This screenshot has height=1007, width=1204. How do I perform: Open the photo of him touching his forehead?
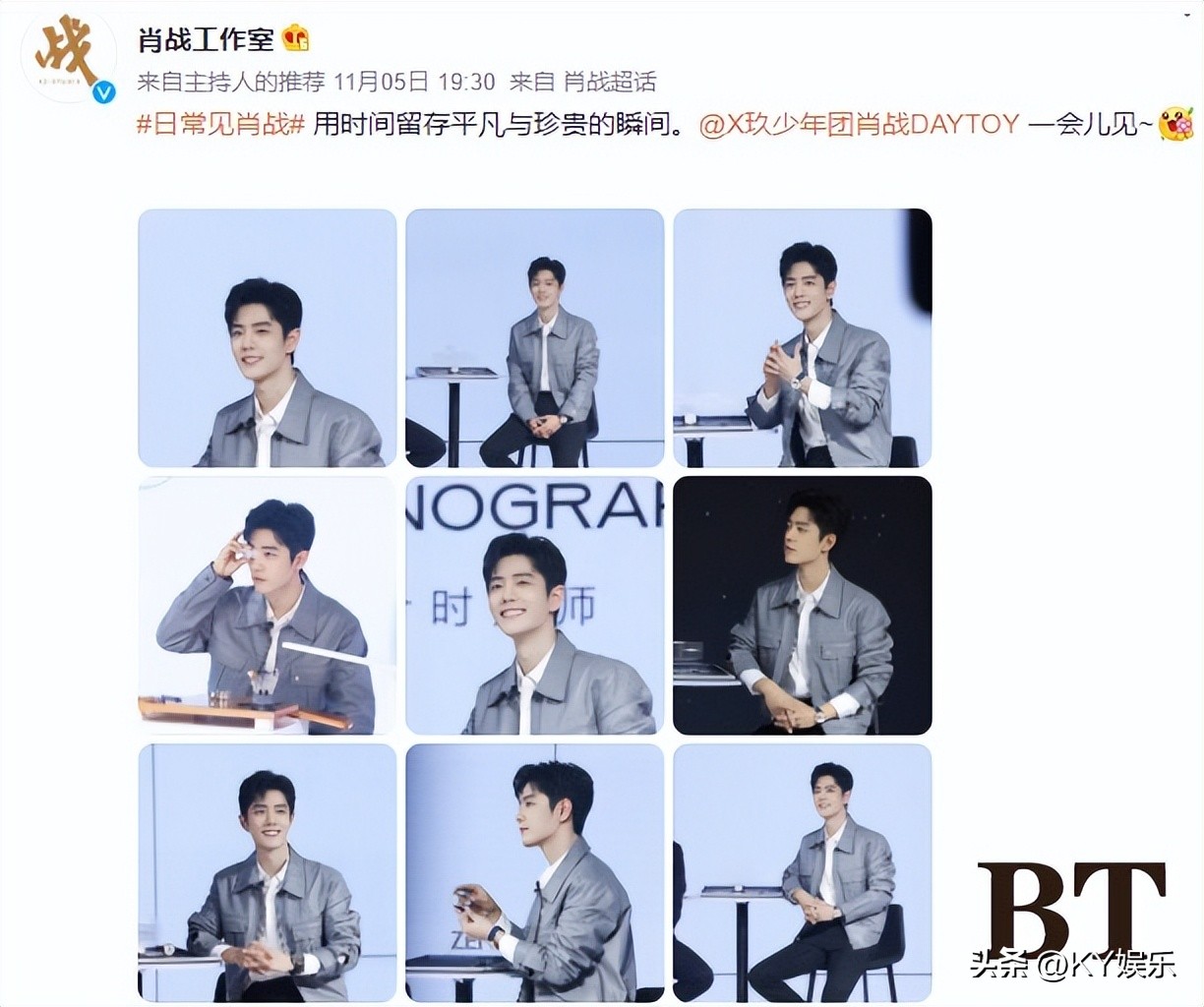click(x=267, y=605)
